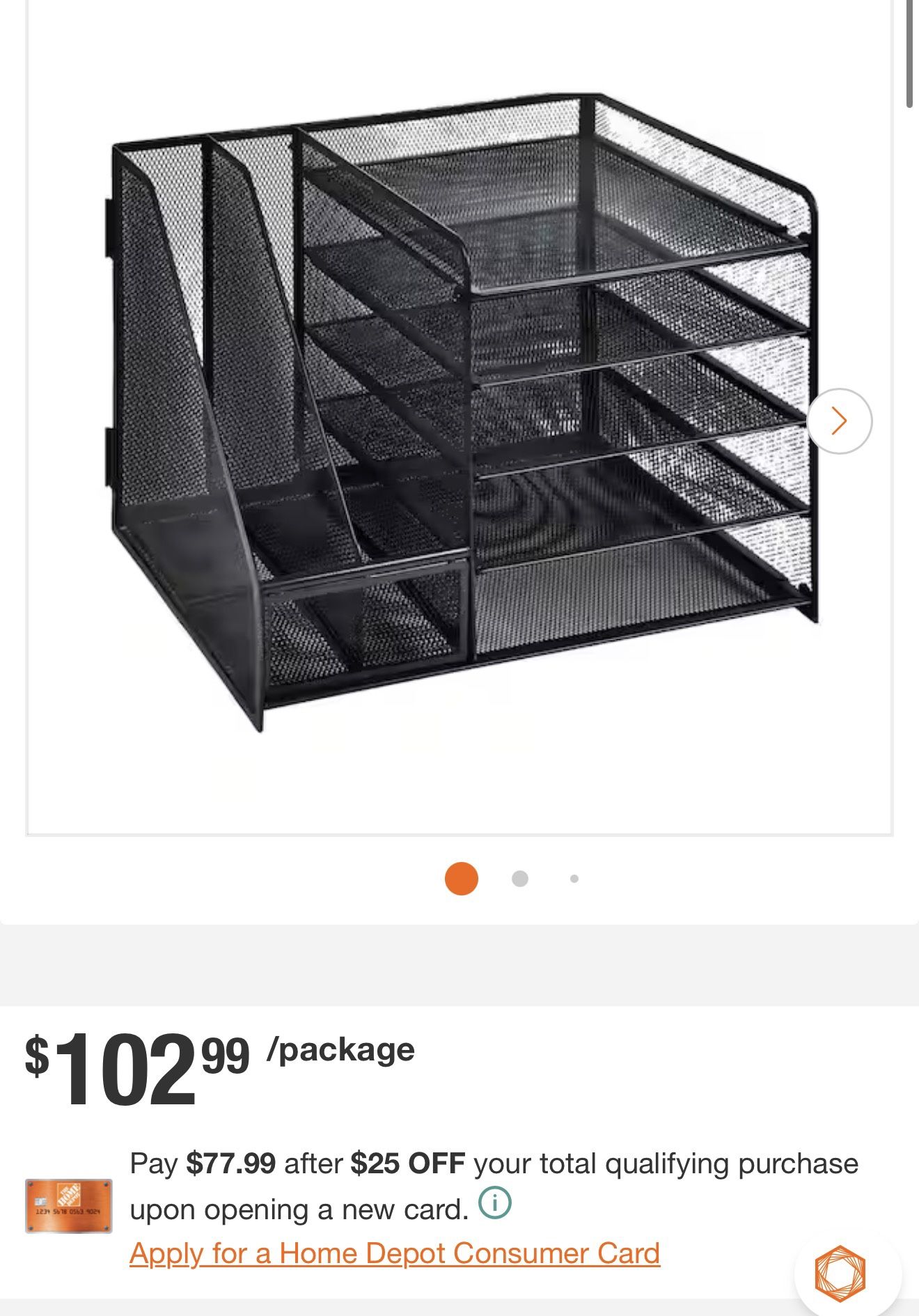This screenshot has height=1316, width=919.
Task: Apply for a Home Depot Consumer Card
Action: [395, 1254]
